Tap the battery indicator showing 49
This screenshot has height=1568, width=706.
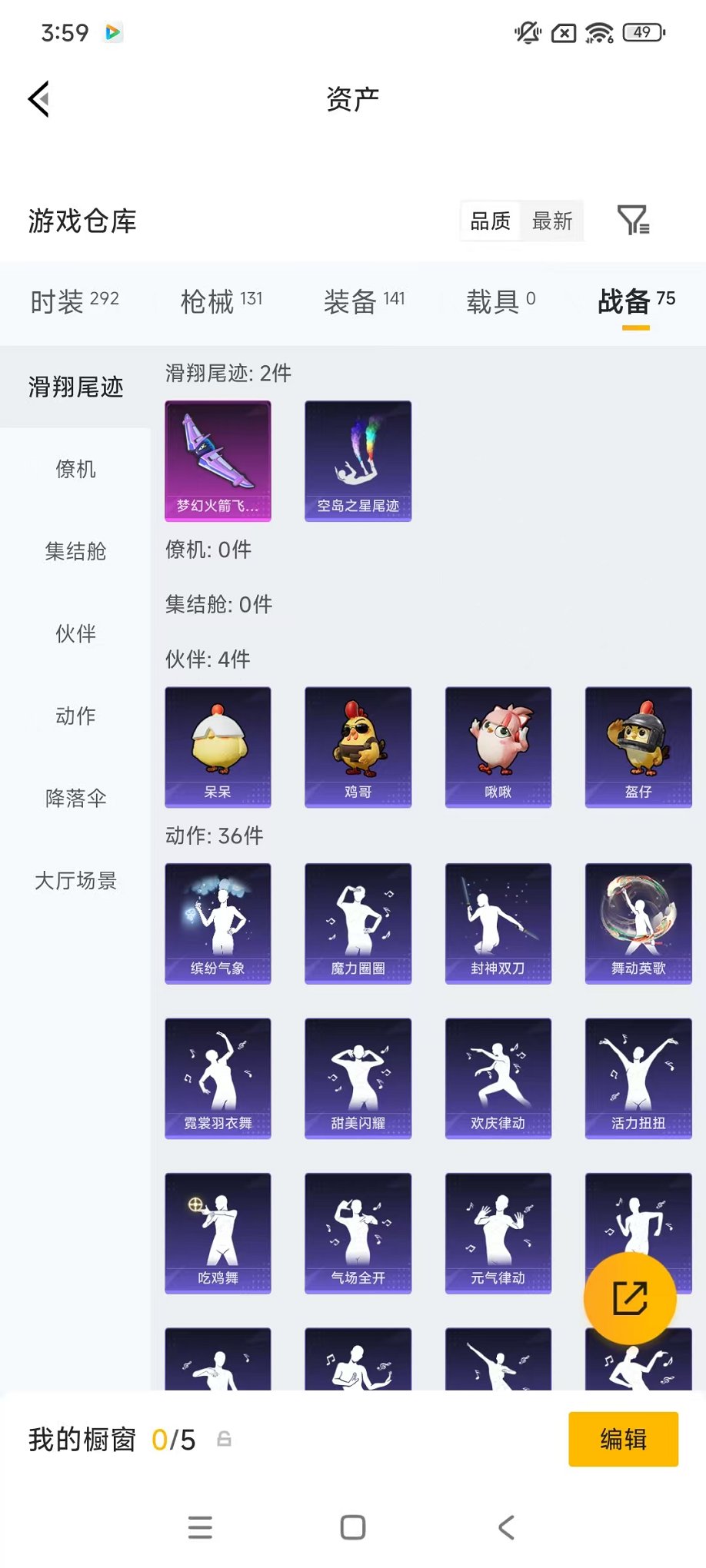[643, 33]
